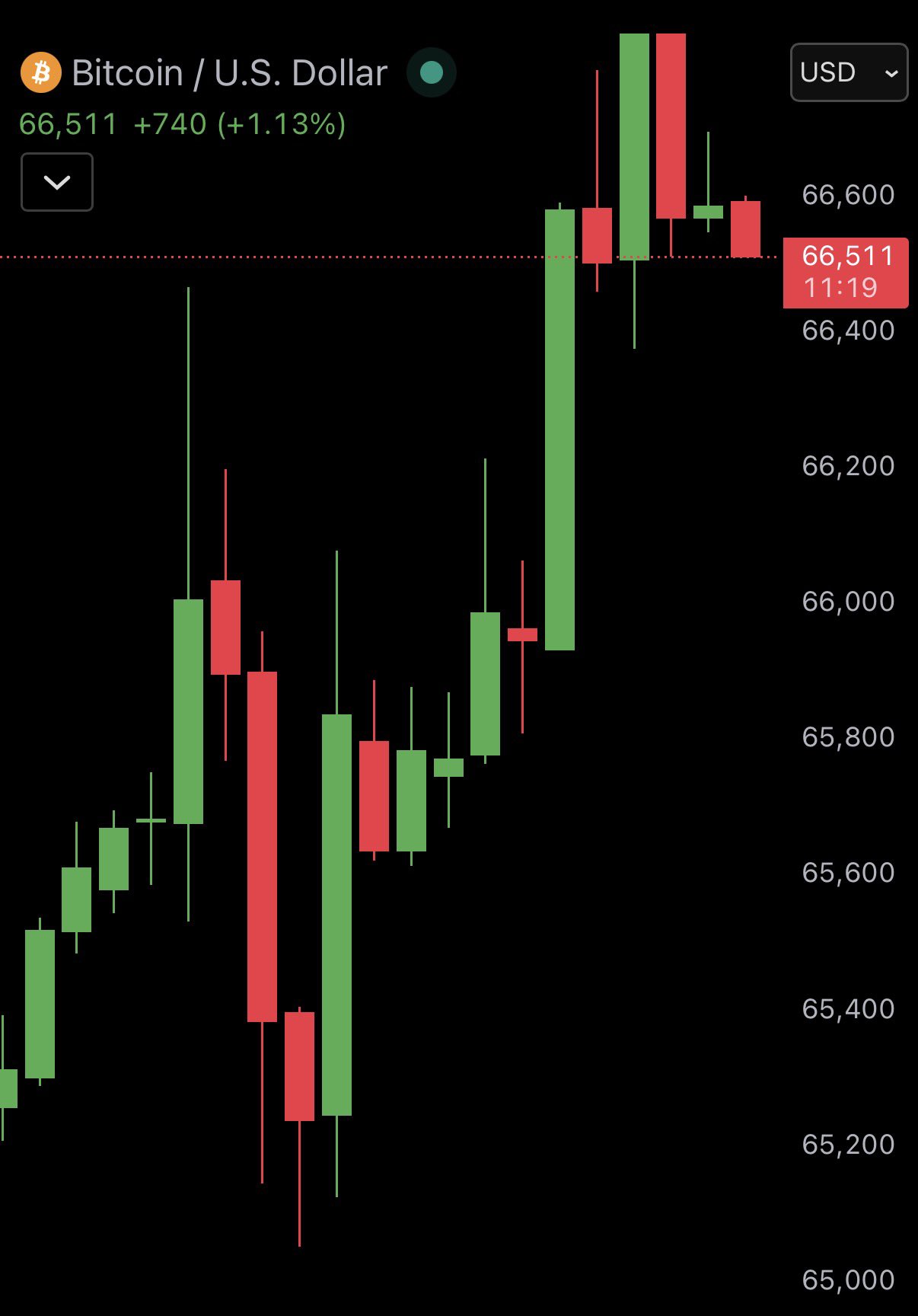Tap the Bitcoin / U.S. Dollar symbol title

228,73
